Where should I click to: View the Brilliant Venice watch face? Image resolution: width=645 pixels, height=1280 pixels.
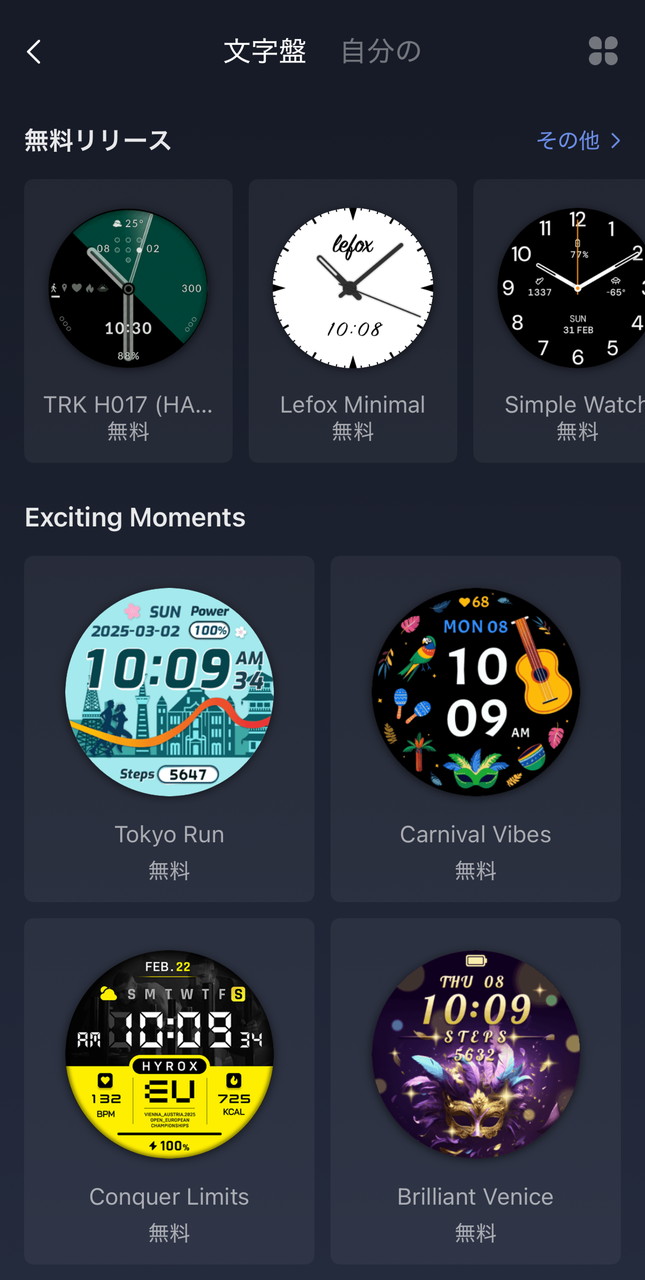(475, 1090)
